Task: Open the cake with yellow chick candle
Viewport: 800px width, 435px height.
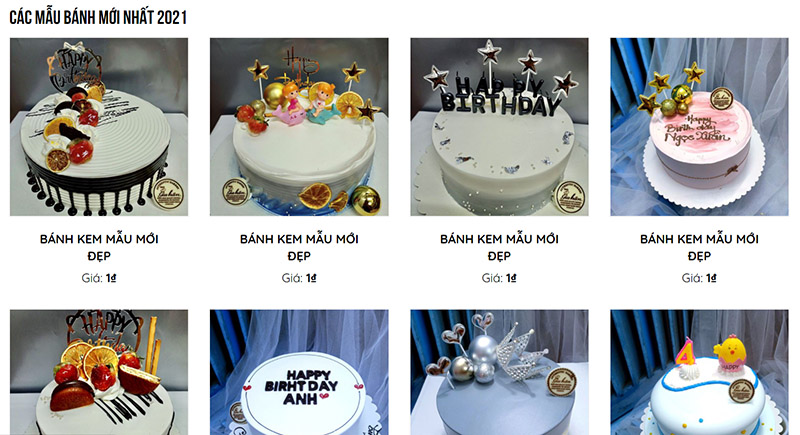Action: point(699,372)
